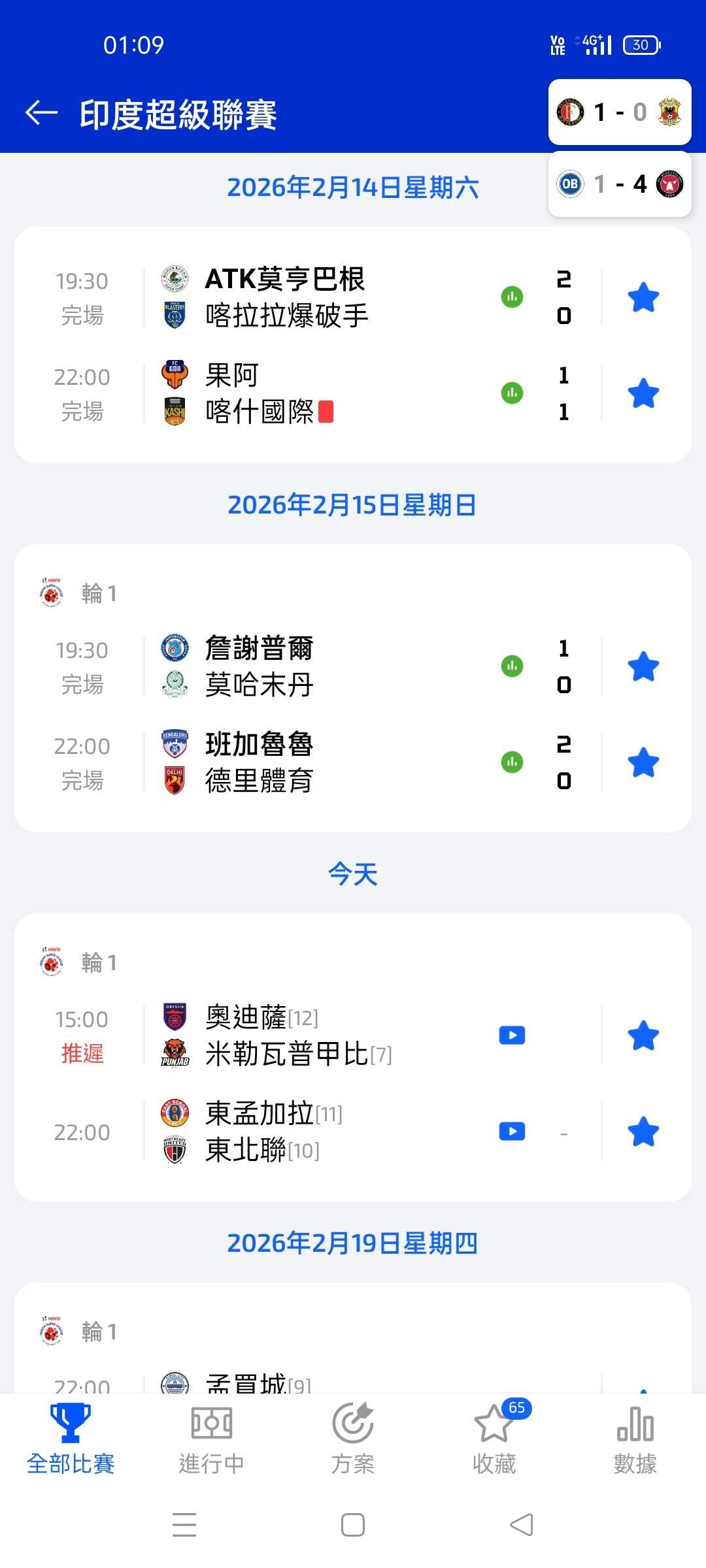Toggle favorite star on 班加魯魯 match
This screenshot has height=1568, width=706.
coord(643,762)
